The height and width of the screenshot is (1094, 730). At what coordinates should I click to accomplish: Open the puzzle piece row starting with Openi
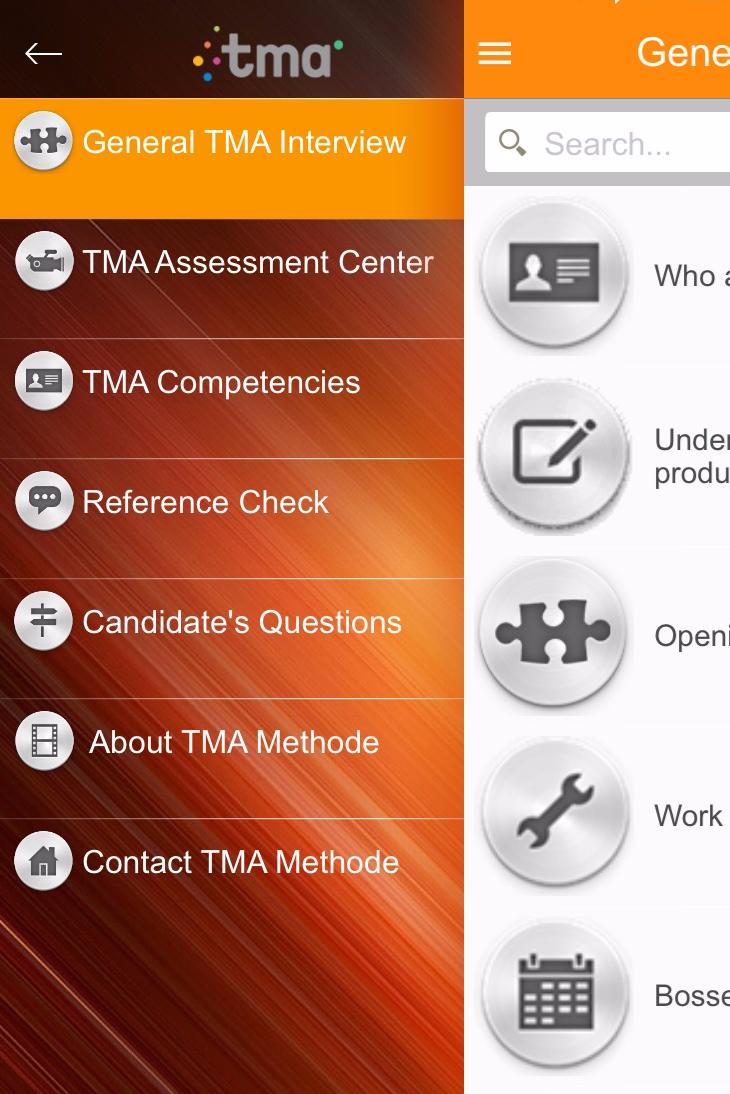coord(600,635)
